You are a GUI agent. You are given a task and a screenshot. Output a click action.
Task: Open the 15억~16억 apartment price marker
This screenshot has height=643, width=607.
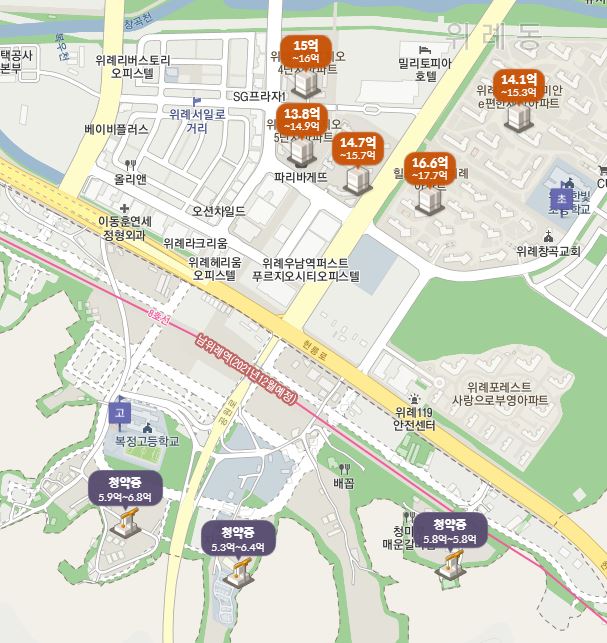[x=306, y=51]
